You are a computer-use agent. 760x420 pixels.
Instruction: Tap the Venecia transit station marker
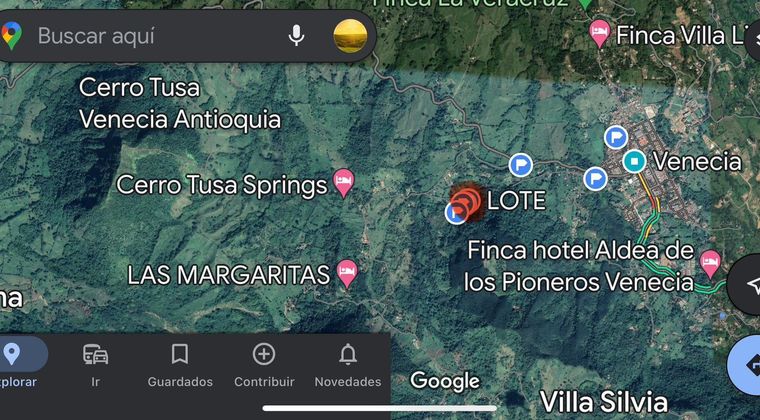[x=634, y=161]
